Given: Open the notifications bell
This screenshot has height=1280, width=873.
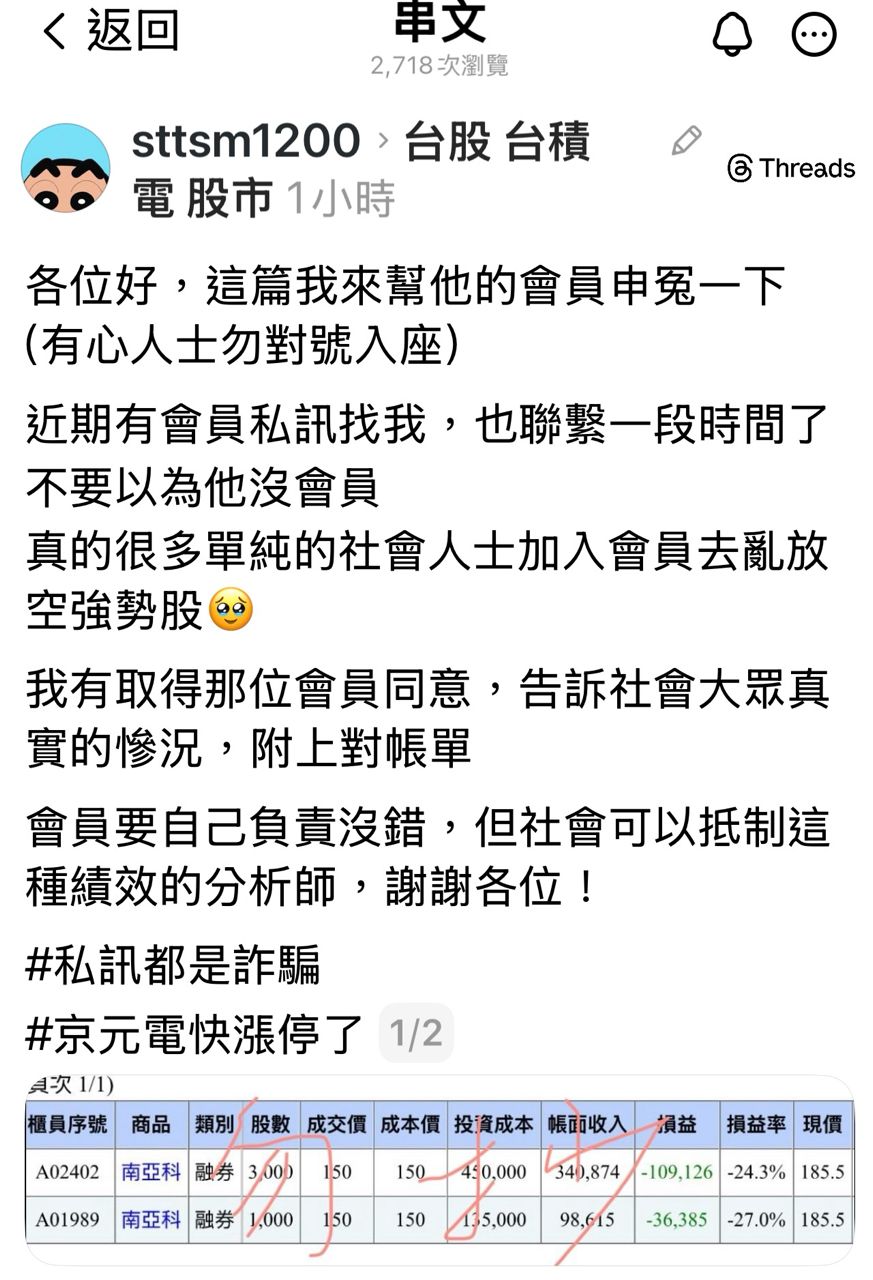Looking at the screenshot, I should click(x=732, y=35).
